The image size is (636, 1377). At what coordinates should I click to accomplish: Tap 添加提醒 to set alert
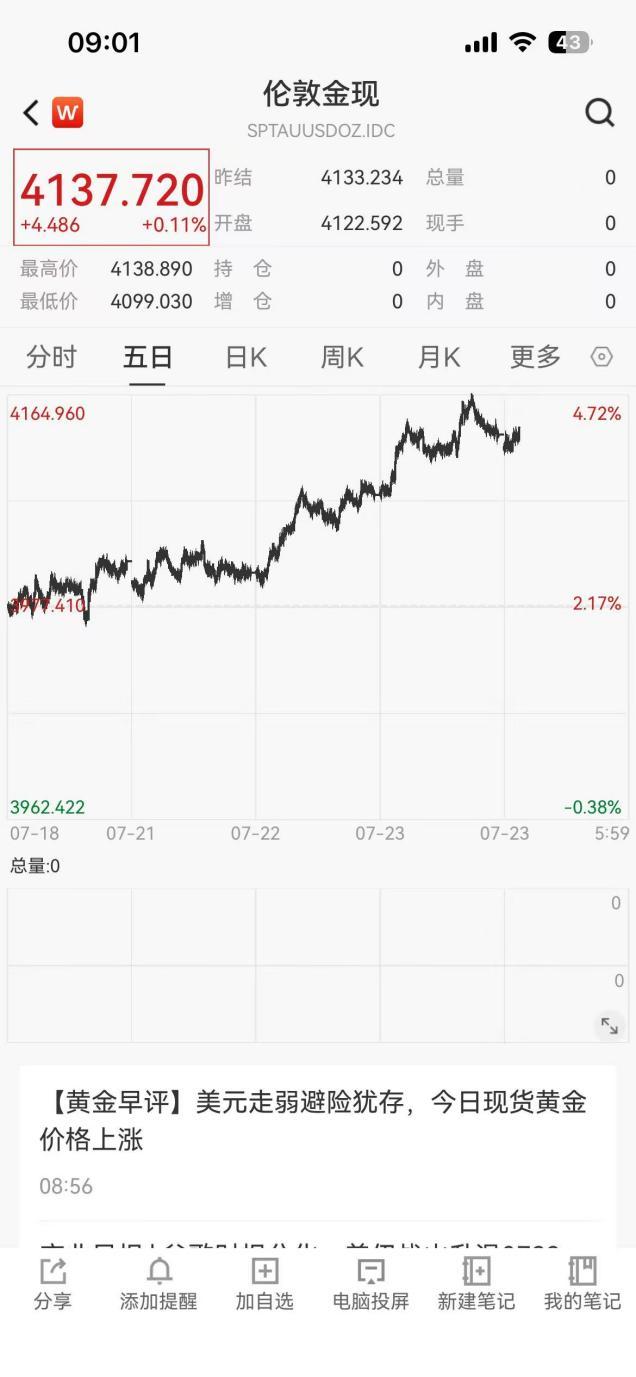159,1284
